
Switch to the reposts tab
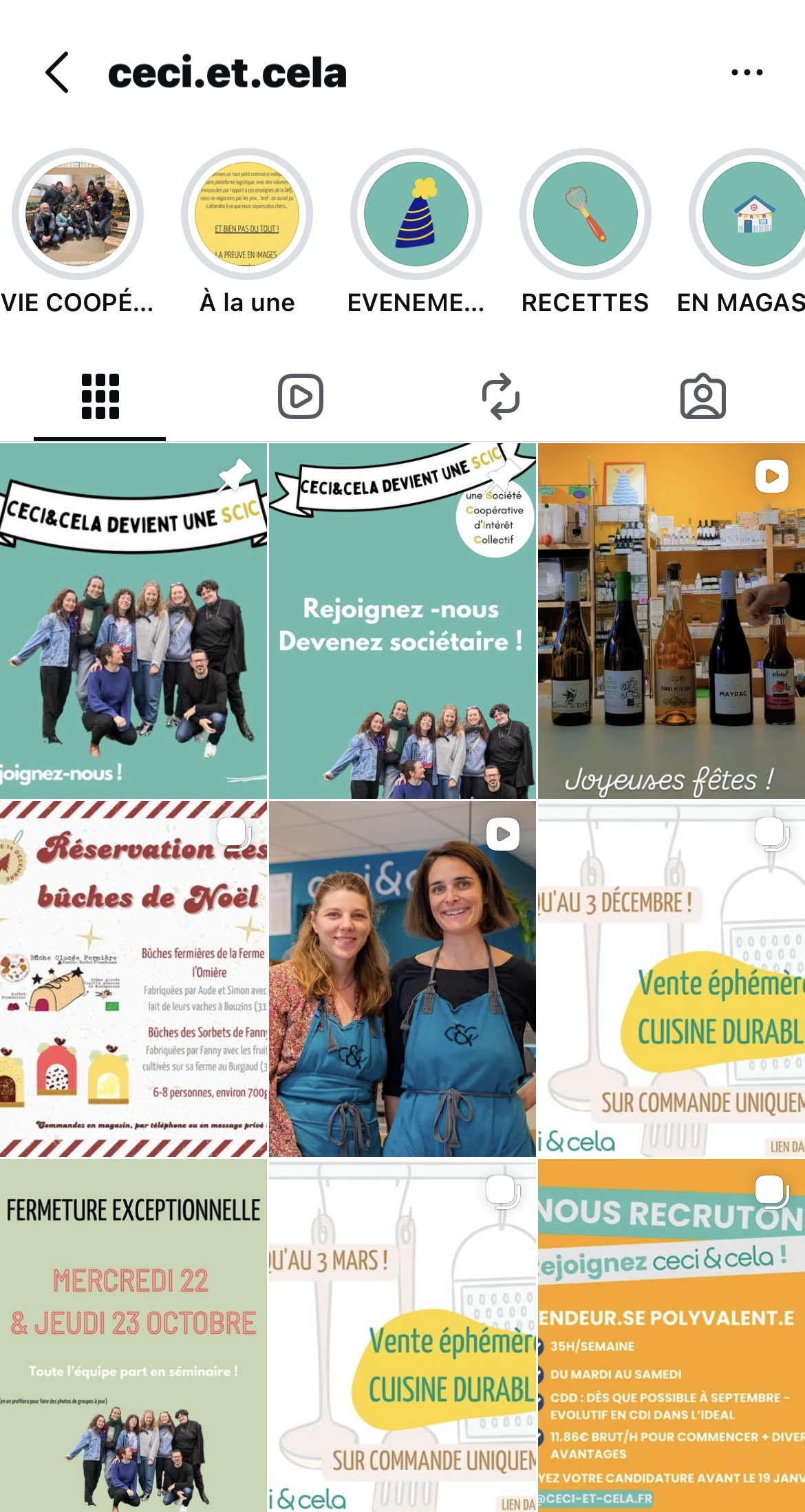(x=501, y=396)
